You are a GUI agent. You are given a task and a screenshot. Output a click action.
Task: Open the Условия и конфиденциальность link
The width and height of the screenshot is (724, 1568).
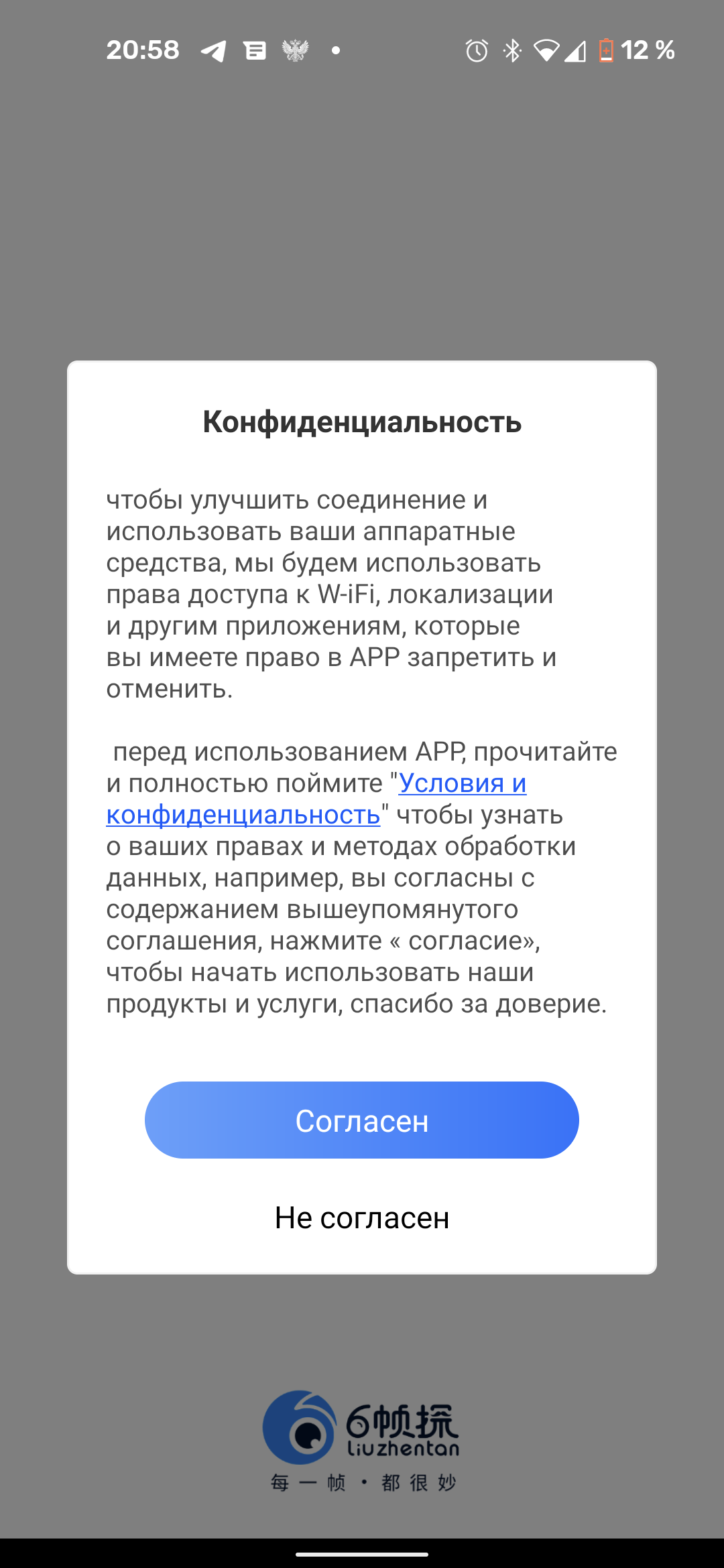coord(462,783)
